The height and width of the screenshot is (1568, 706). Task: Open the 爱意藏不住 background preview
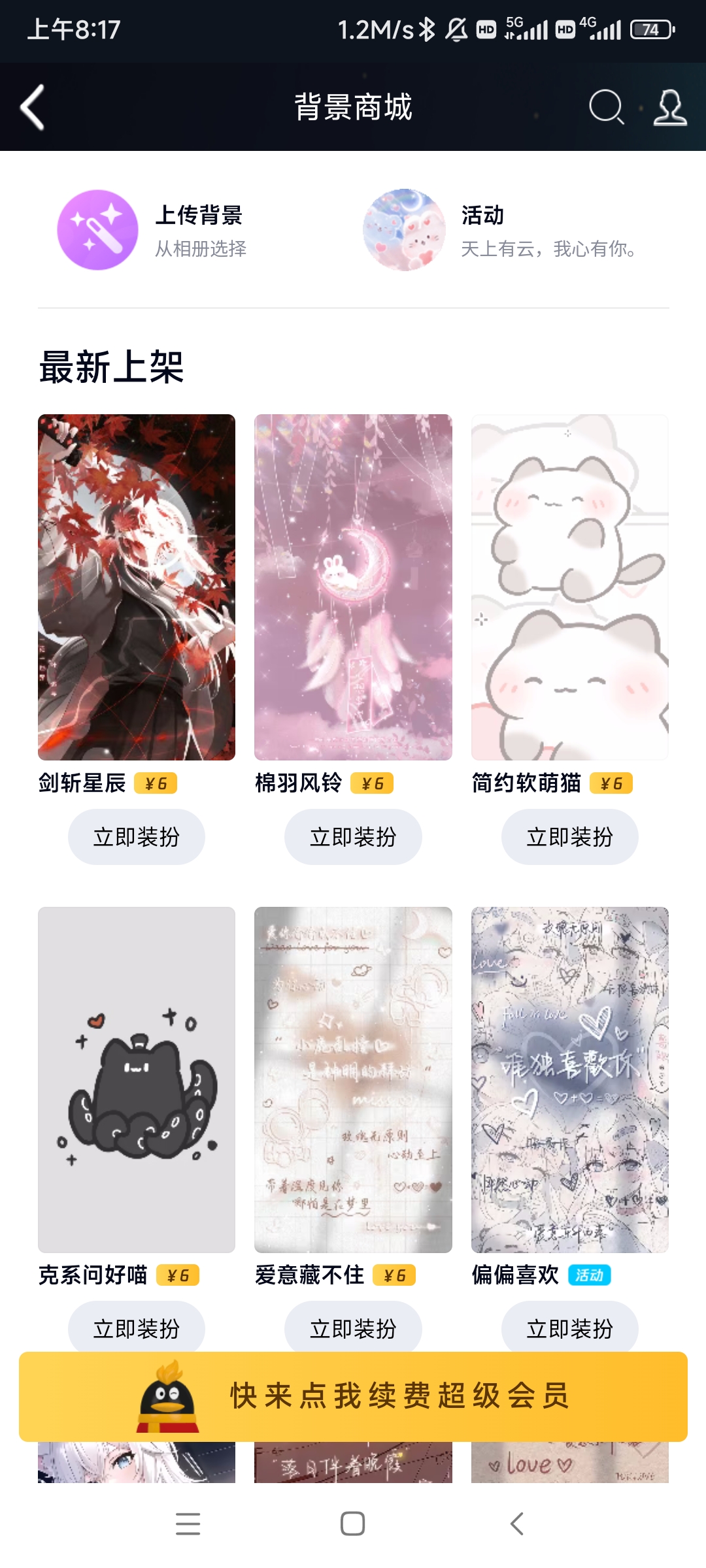click(x=353, y=1079)
